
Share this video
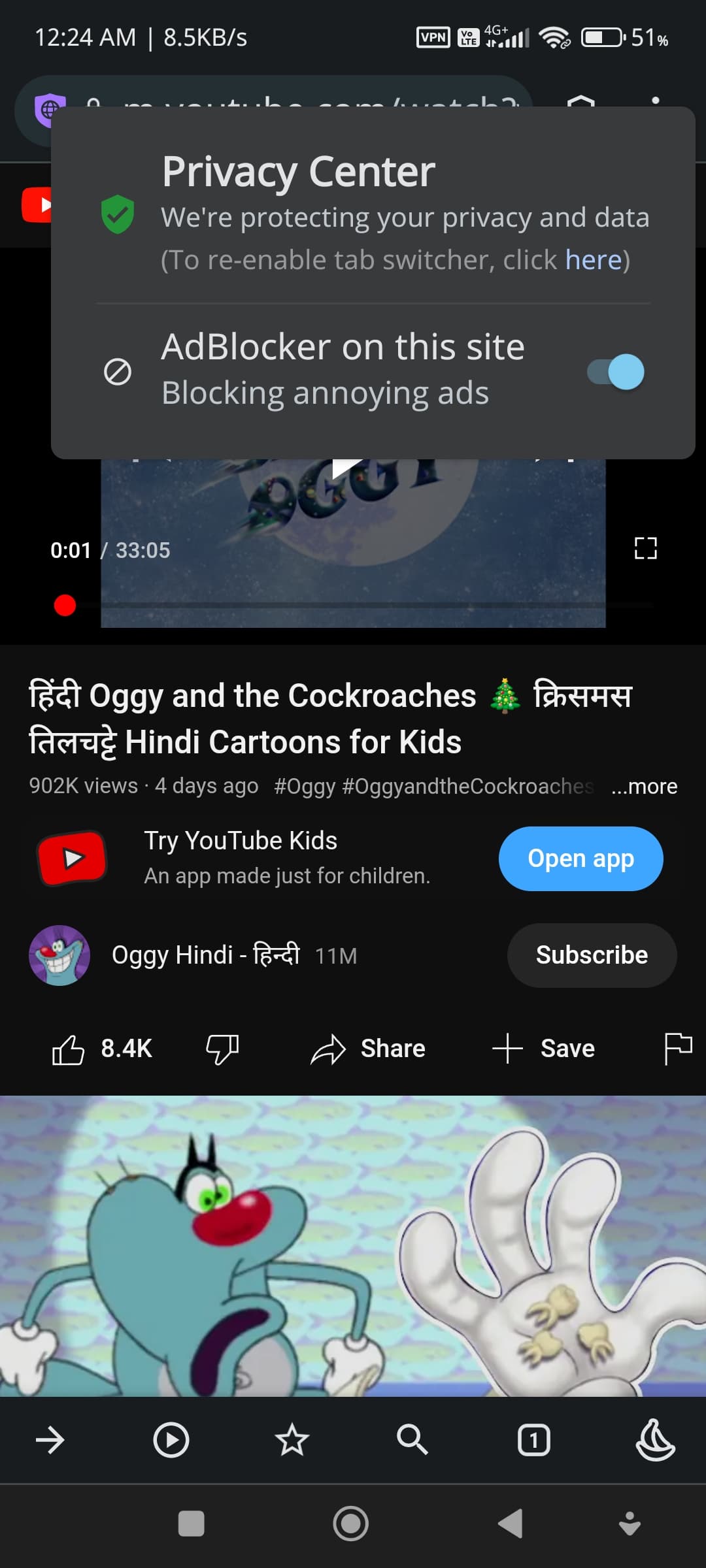(x=368, y=1049)
